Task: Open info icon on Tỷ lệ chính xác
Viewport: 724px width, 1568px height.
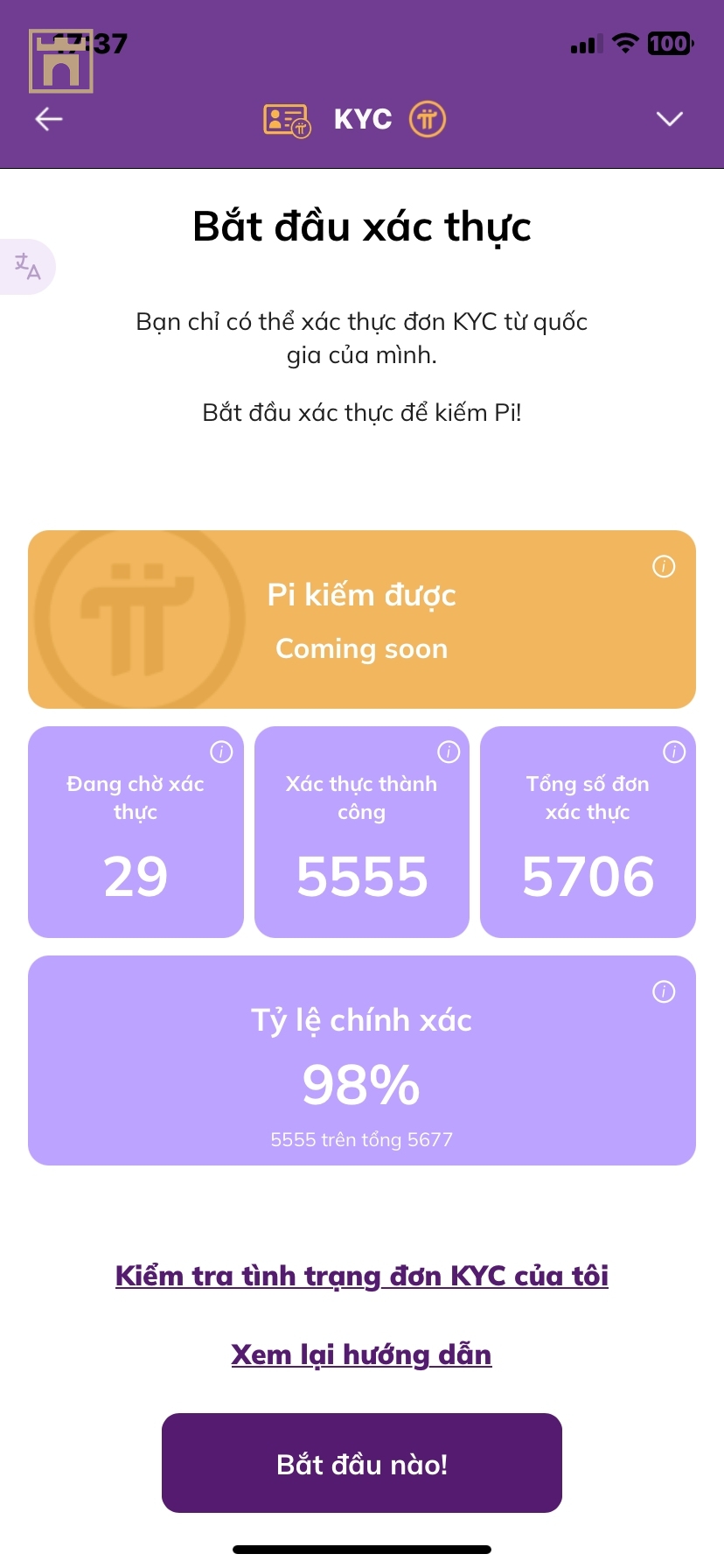Action: (x=664, y=991)
